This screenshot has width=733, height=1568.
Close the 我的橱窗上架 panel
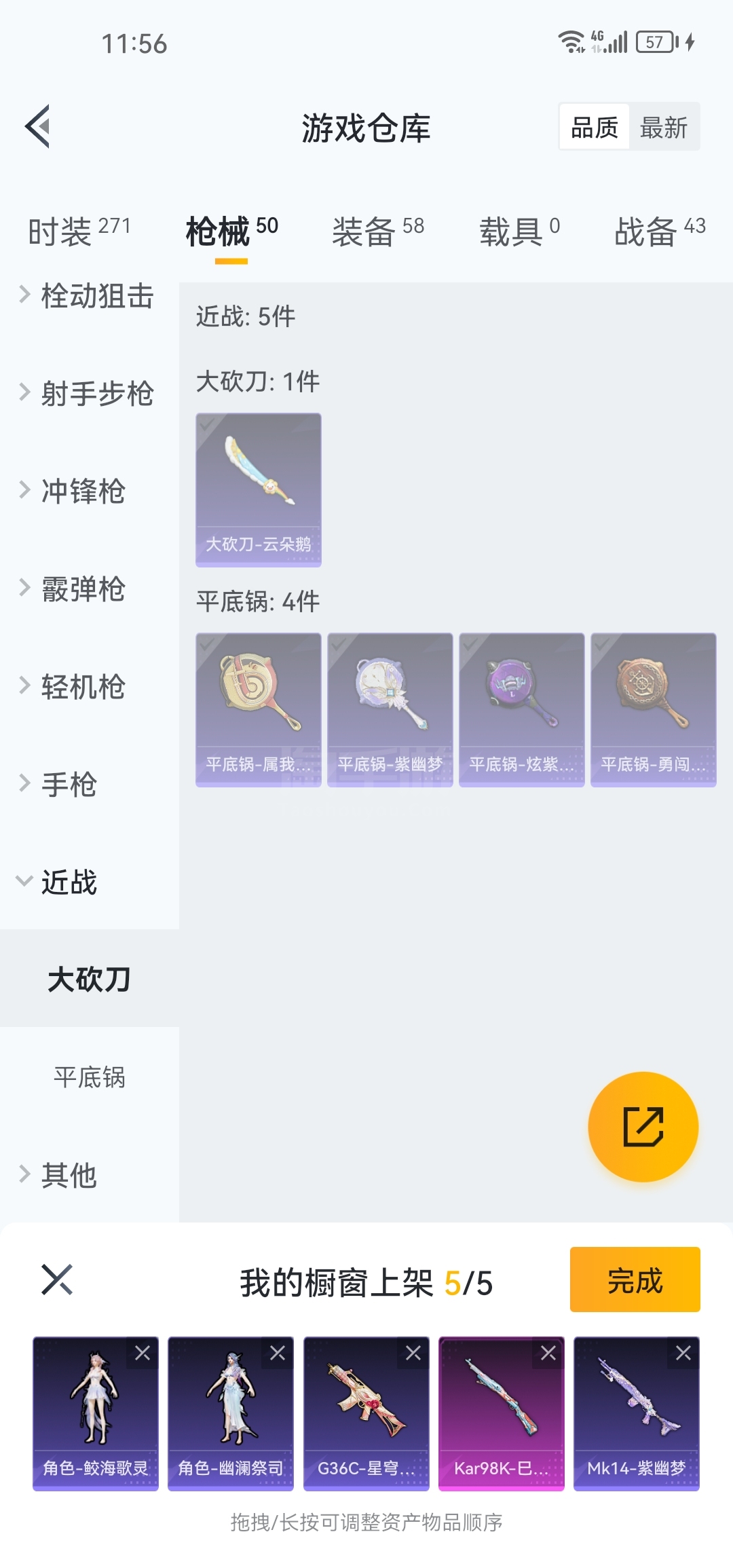point(57,1280)
